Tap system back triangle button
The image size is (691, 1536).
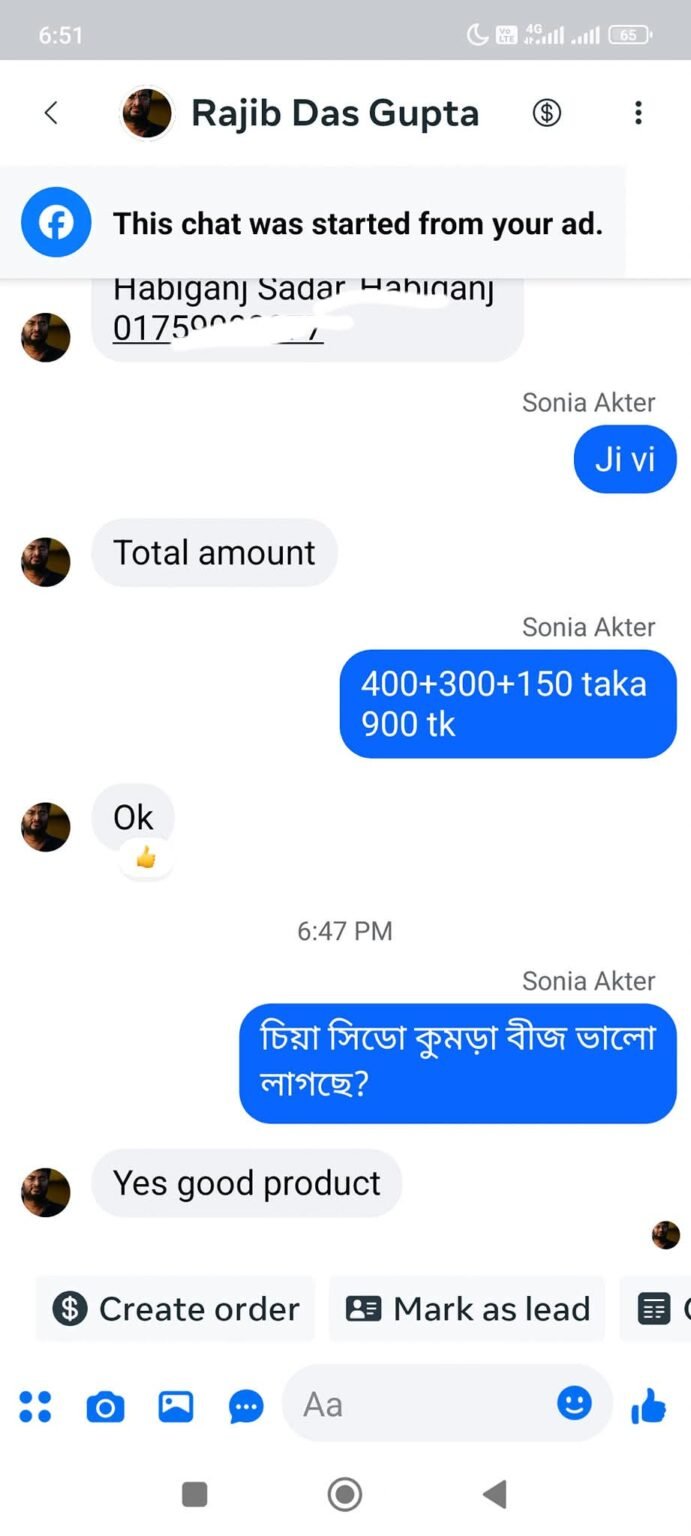495,1494
